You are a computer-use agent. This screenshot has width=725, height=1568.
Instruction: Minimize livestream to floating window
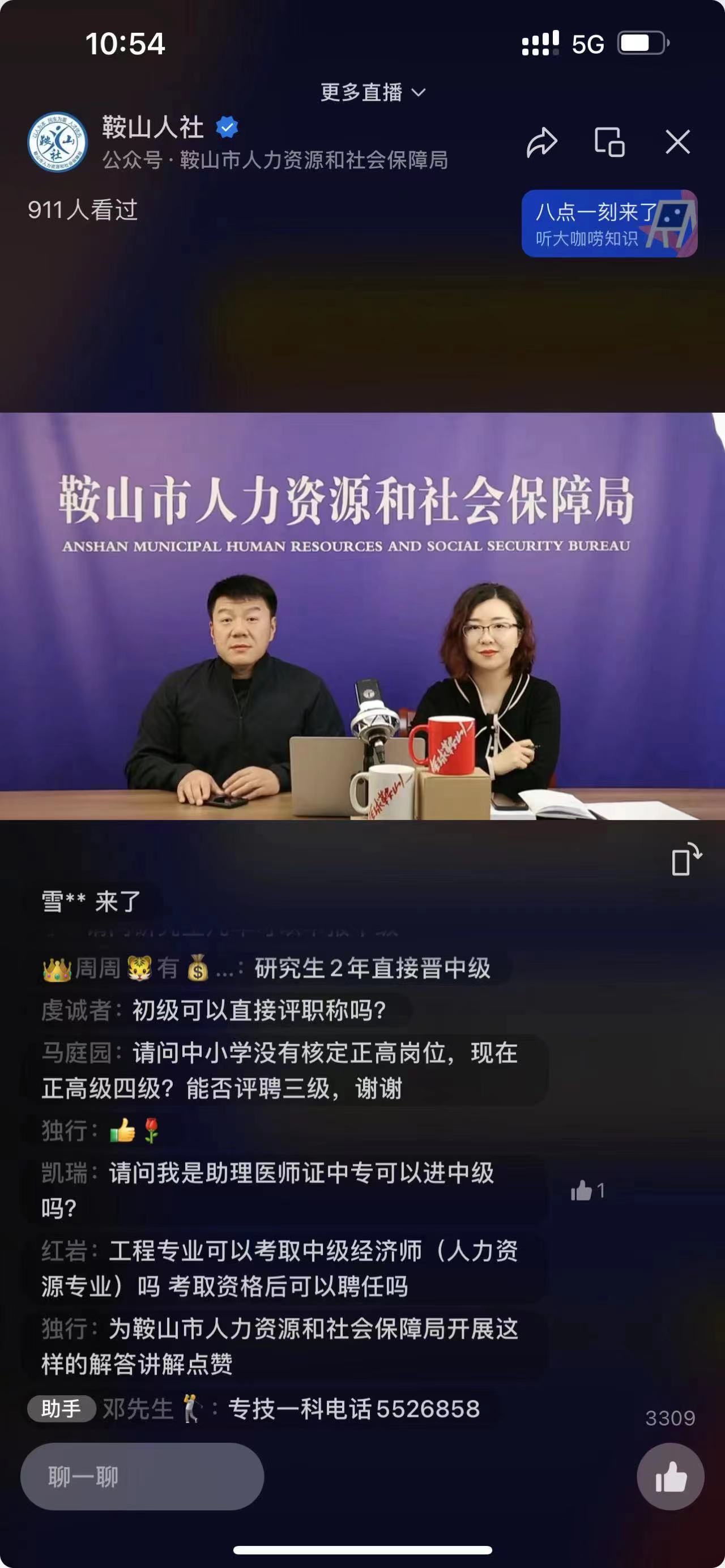point(609,143)
